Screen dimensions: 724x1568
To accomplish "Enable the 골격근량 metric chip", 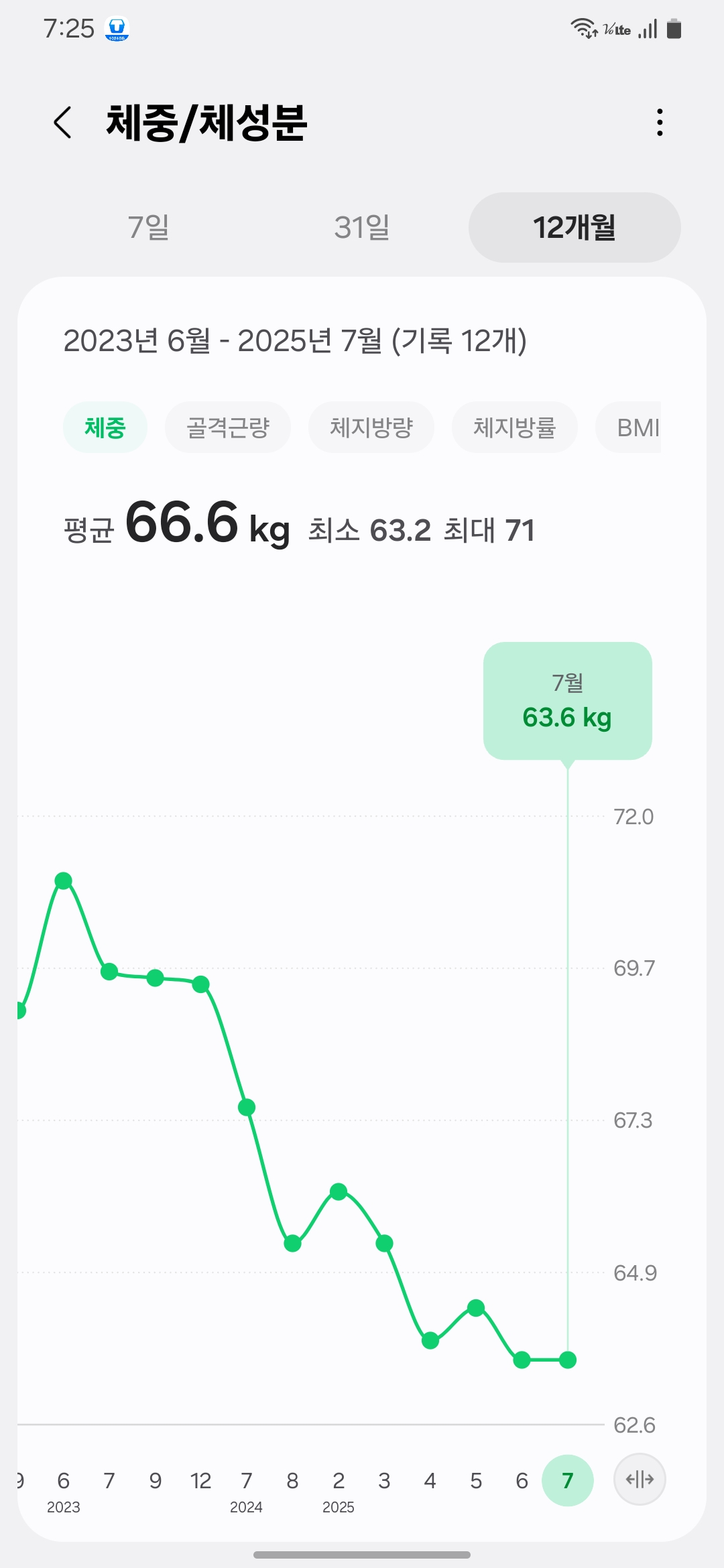I will pos(228,427).
